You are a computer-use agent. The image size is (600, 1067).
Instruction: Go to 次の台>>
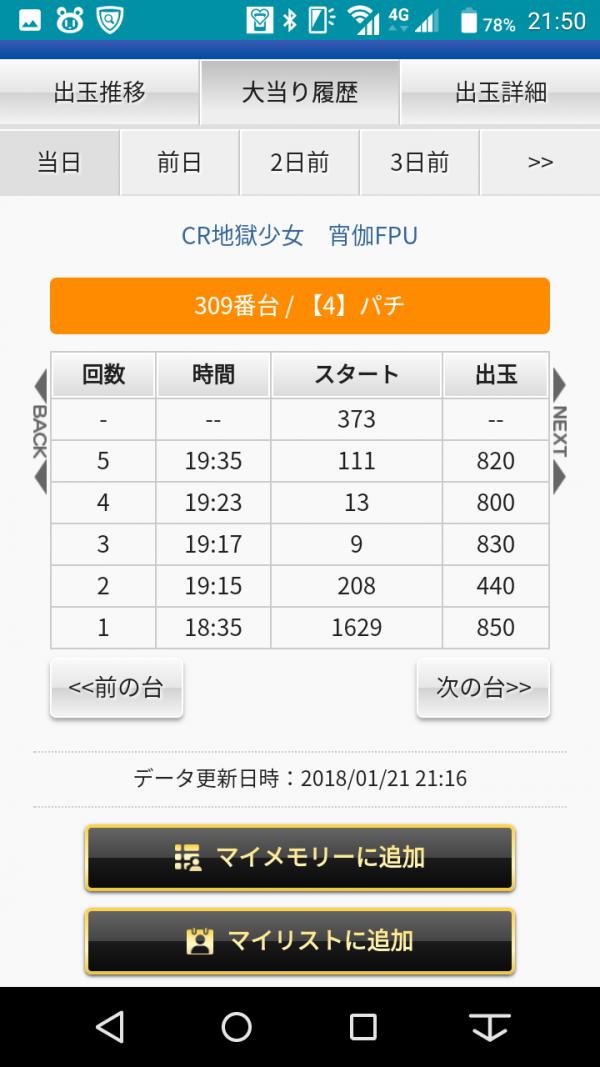(483, 687)
